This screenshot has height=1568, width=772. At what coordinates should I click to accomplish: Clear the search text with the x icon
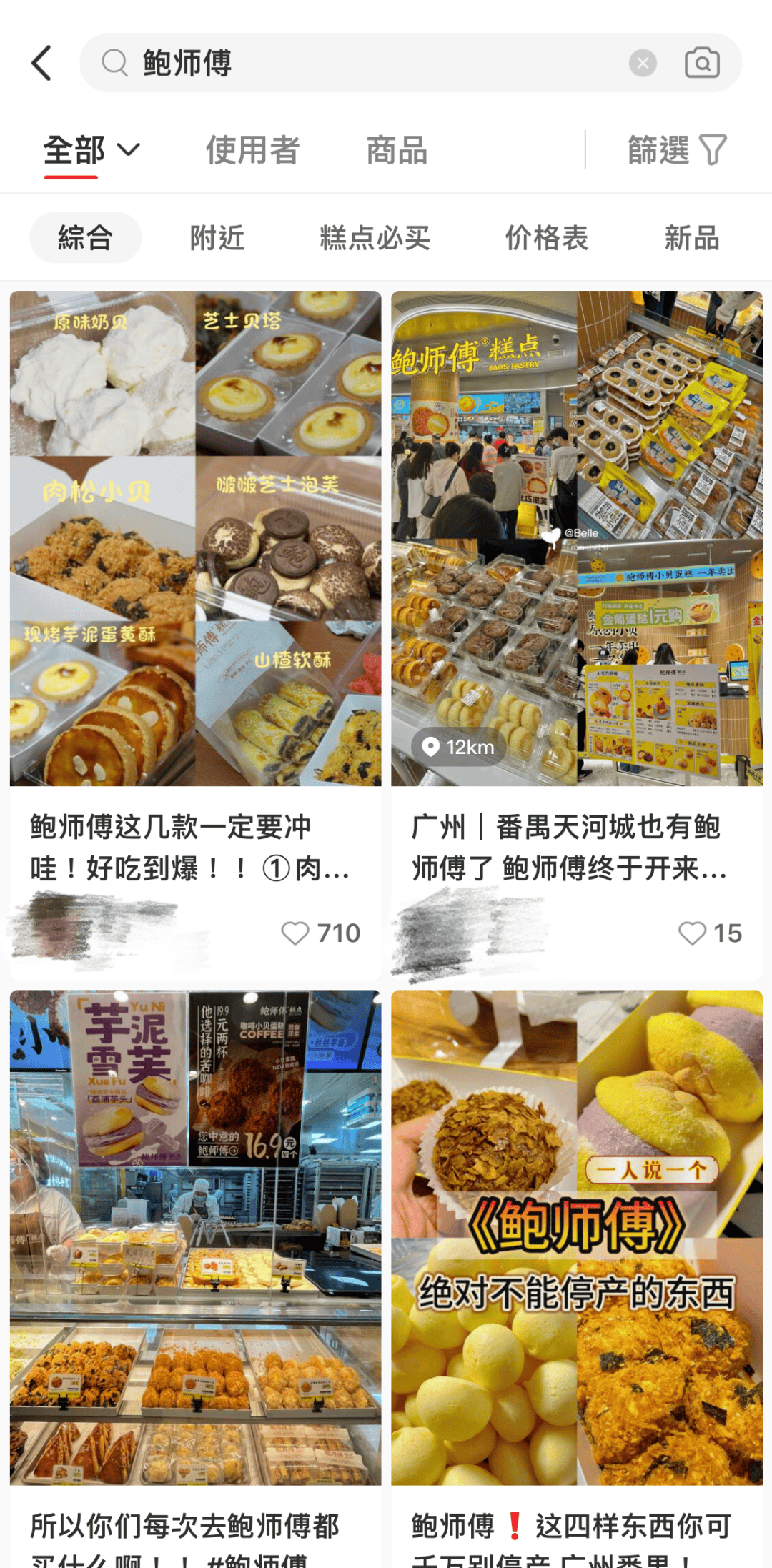point(643,63)
